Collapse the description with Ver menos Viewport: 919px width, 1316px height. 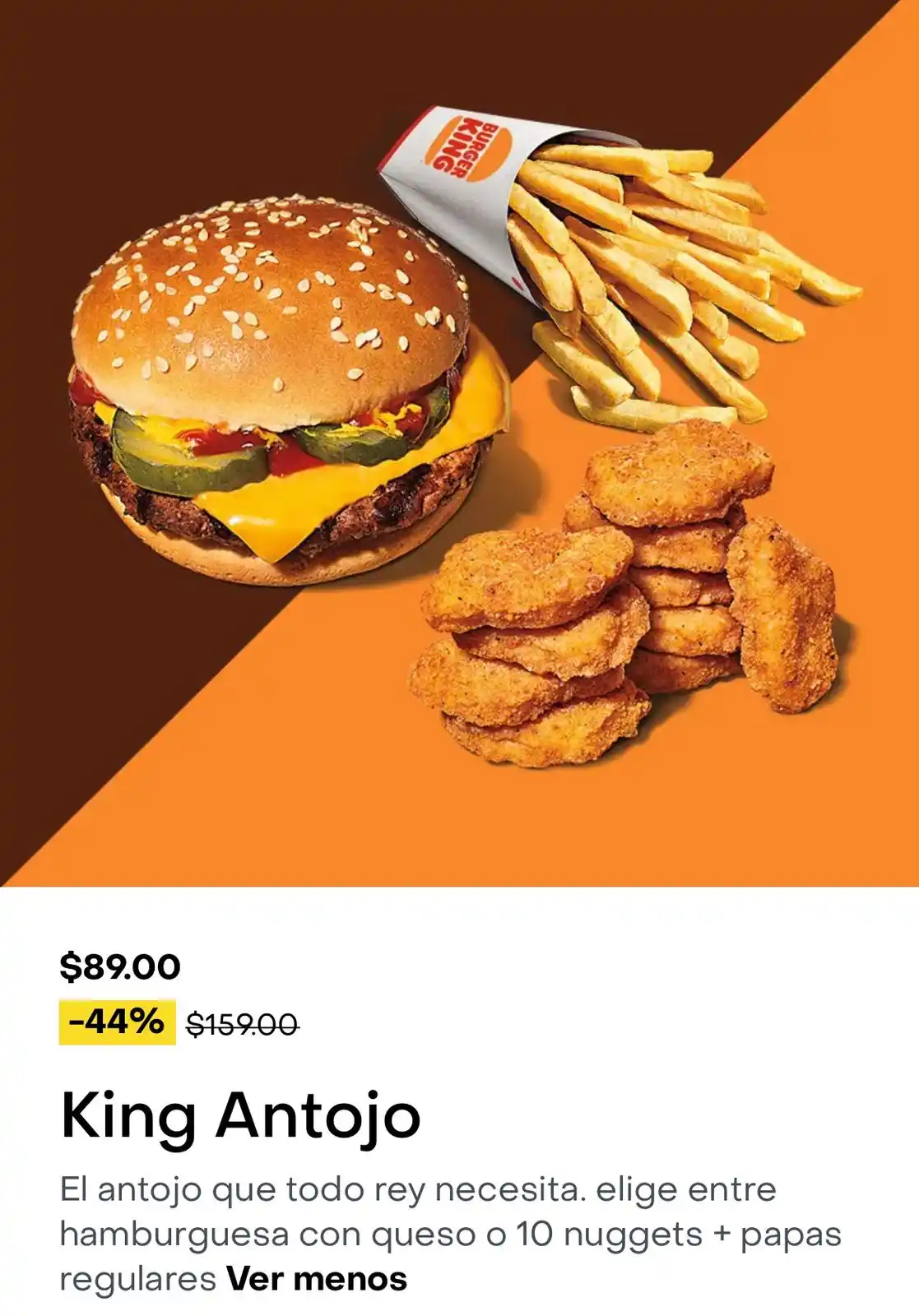point(317,1279)
